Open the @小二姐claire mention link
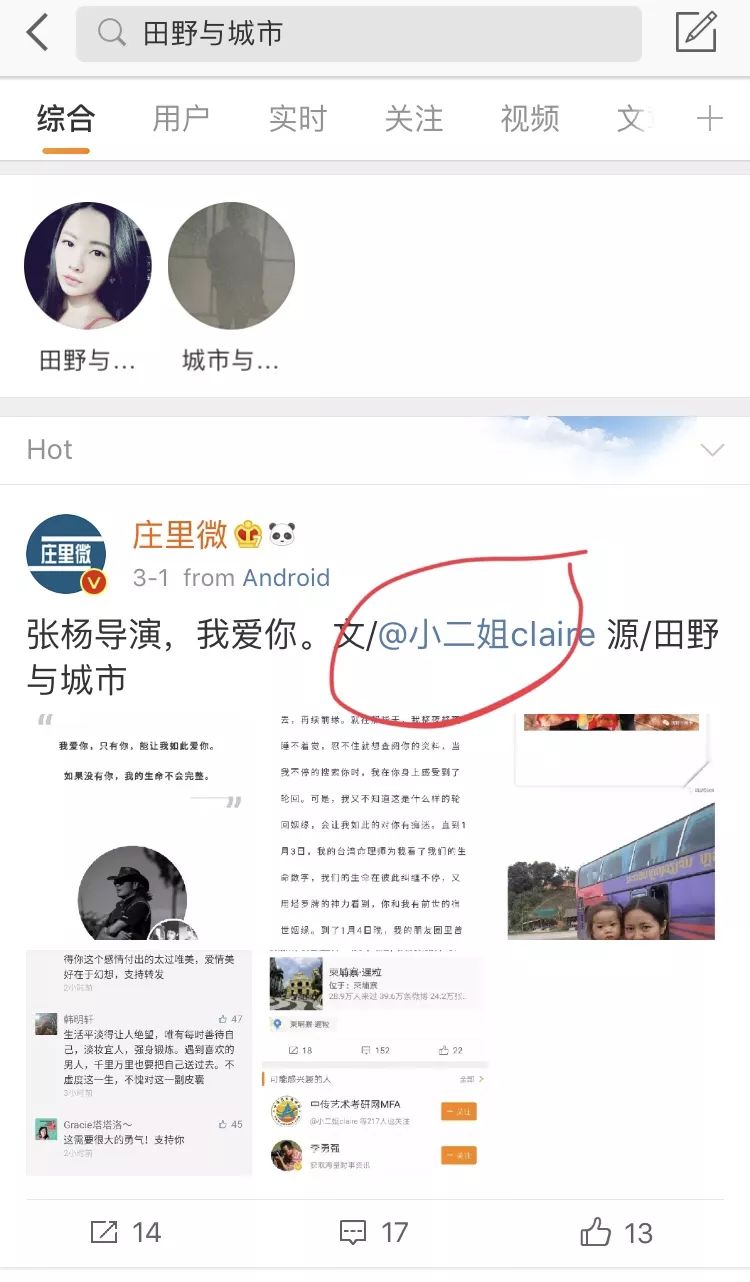The height and width of the screenshot is (1282, 750). tap(487, 634)
